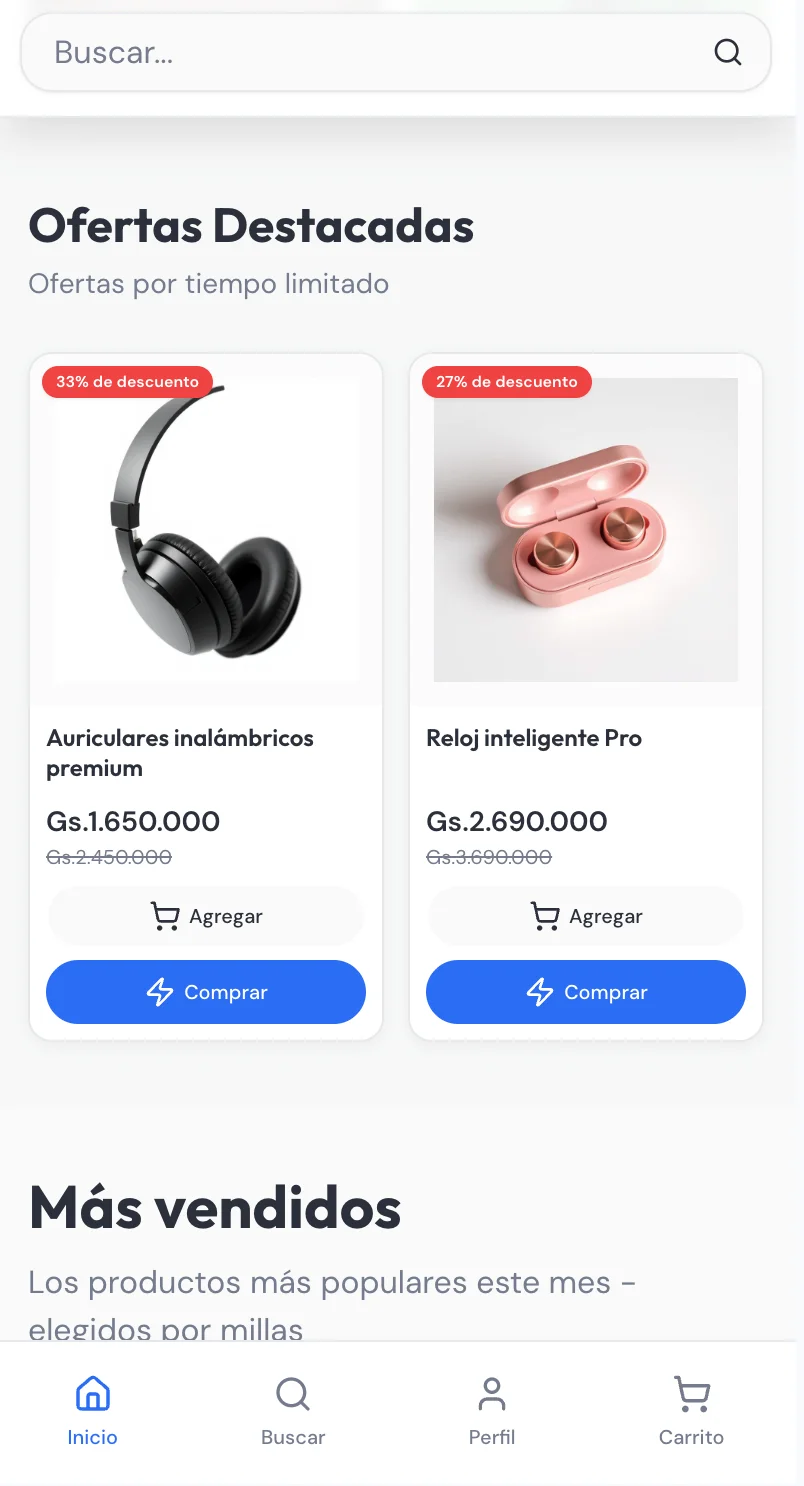This screenshot has width=804, height=1486.
Task: Click the cart icon on the headphones Agregar button
Action: 164,915
